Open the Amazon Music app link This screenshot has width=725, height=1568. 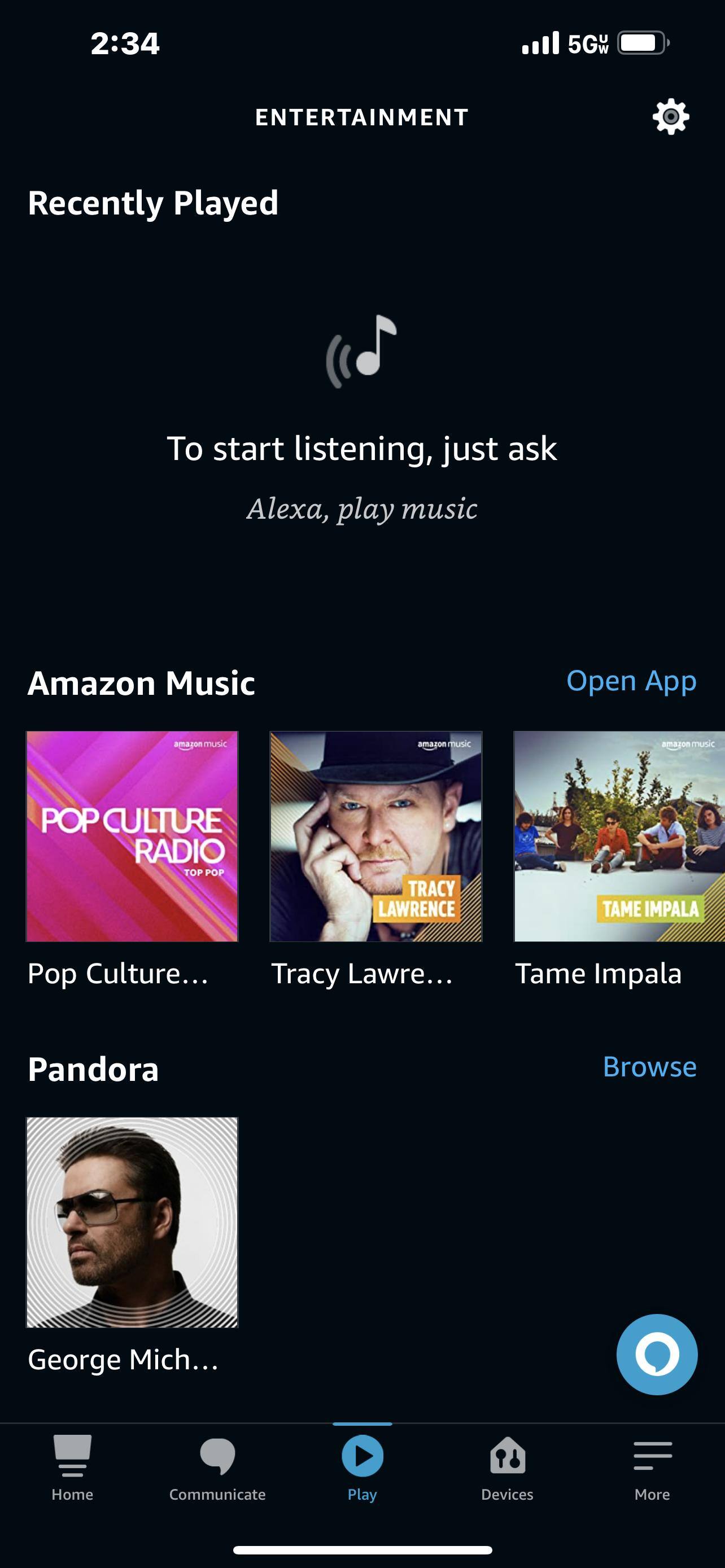pos(631,681)
